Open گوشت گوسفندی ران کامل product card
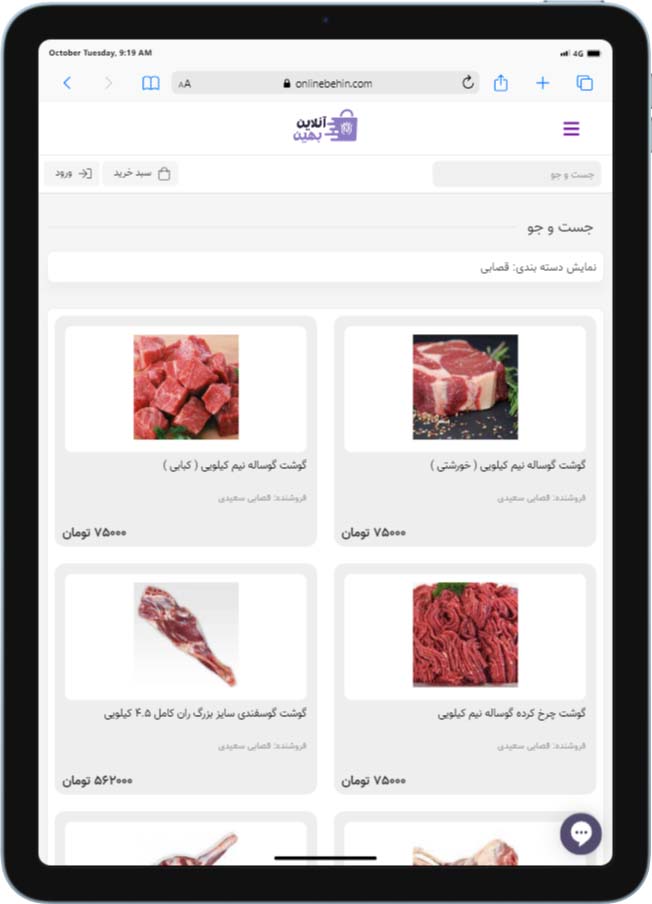The width and height of the screenshot is (652, 904). (x=186, y=635)
